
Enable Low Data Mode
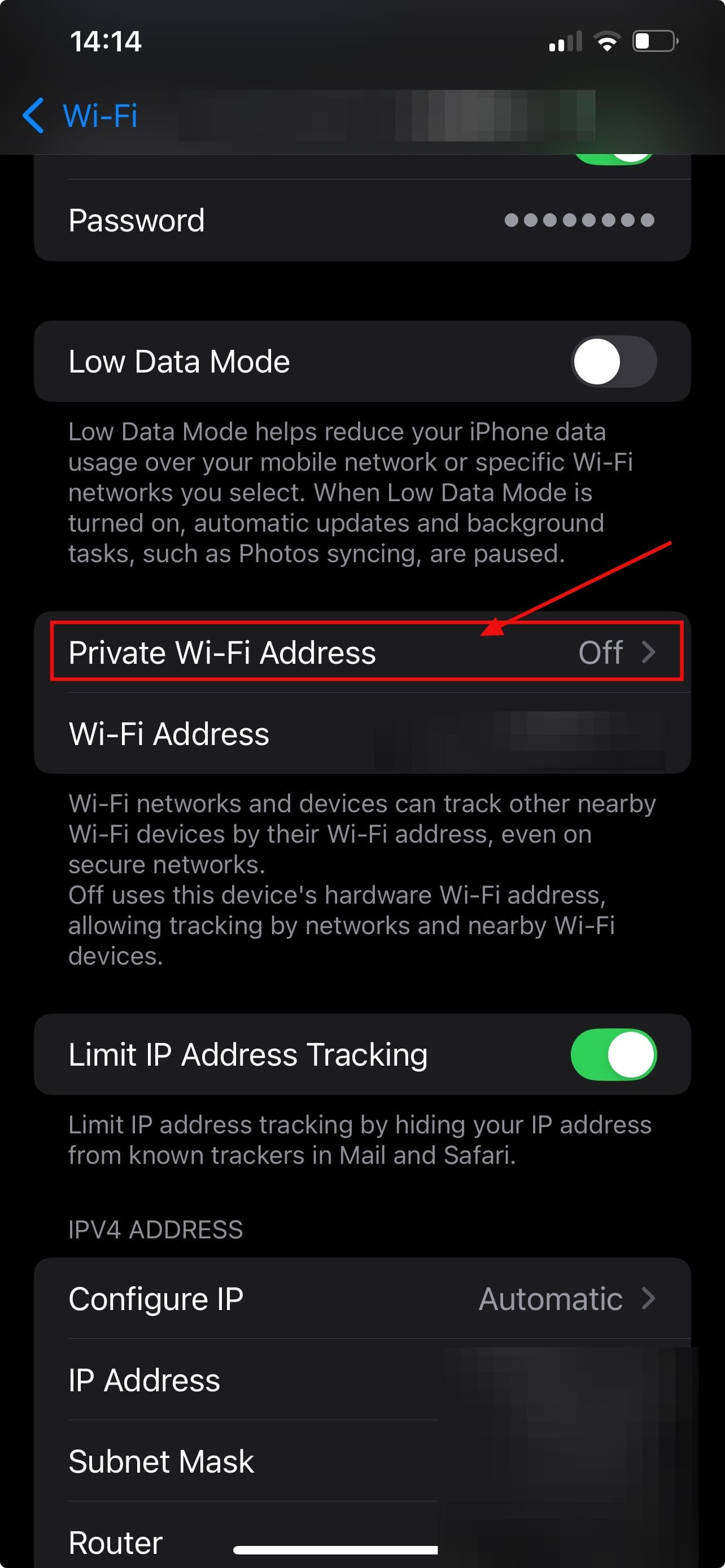pyautogui.click(x=613, y=362)
